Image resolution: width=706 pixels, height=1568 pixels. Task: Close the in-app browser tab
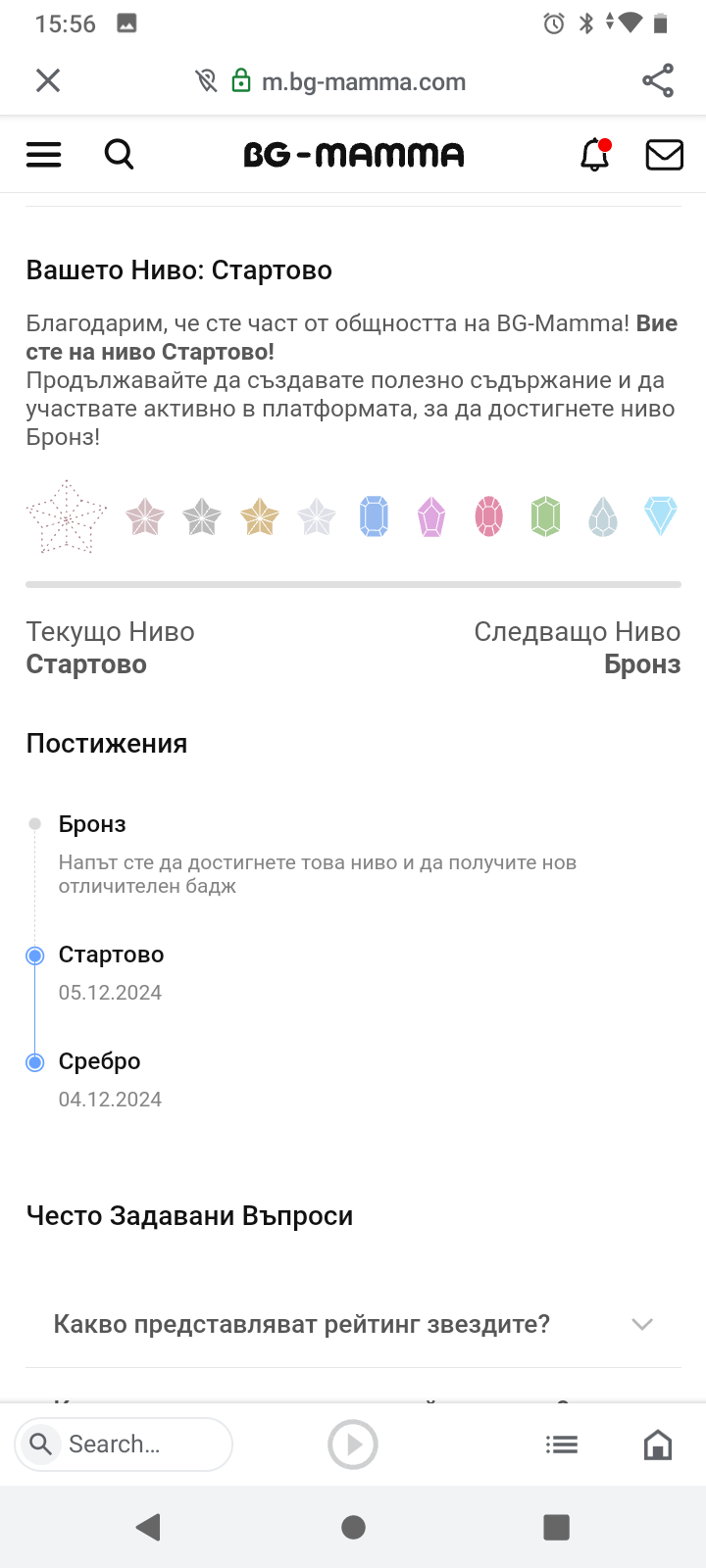coord(48,80)
